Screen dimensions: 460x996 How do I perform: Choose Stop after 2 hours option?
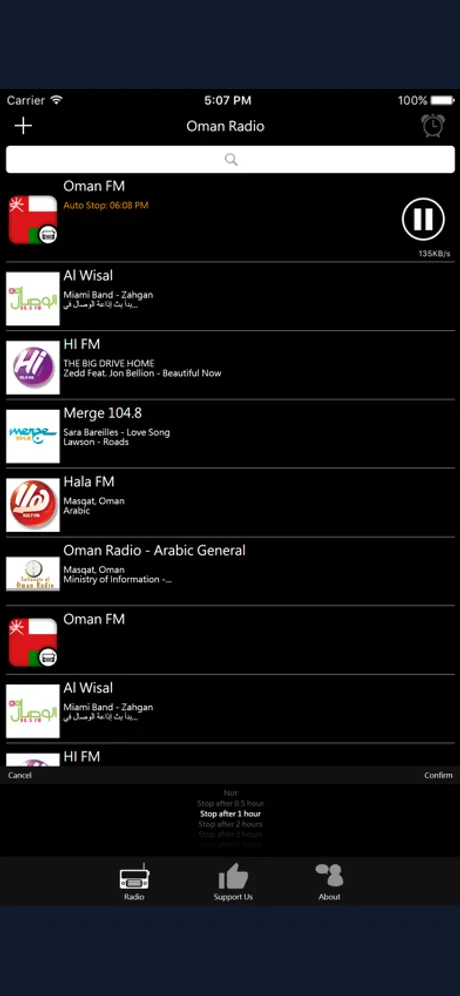(230, 824)
